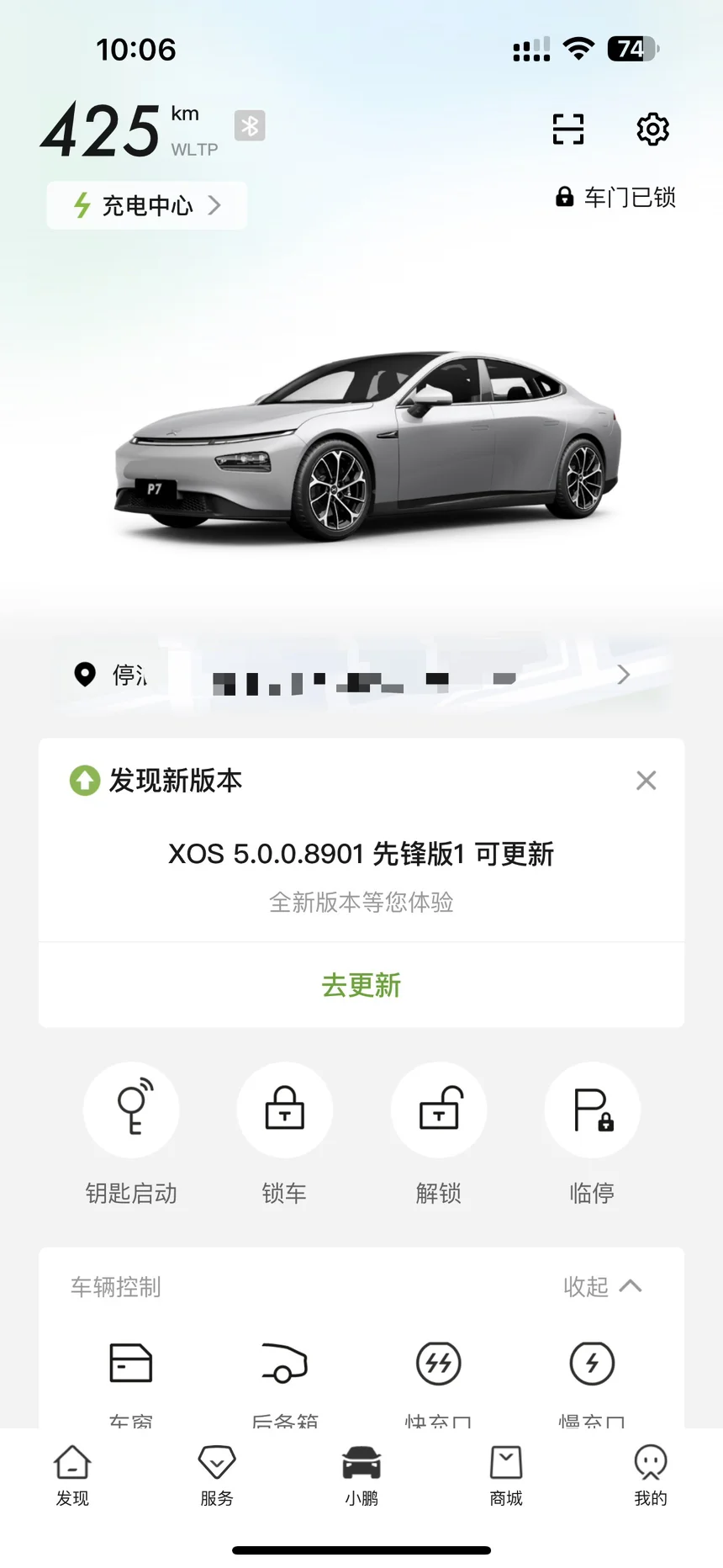Activate 钥匙启动 key start
Image resolution: width=723 pixels, height=1568 pixels.
[131, 1110]
